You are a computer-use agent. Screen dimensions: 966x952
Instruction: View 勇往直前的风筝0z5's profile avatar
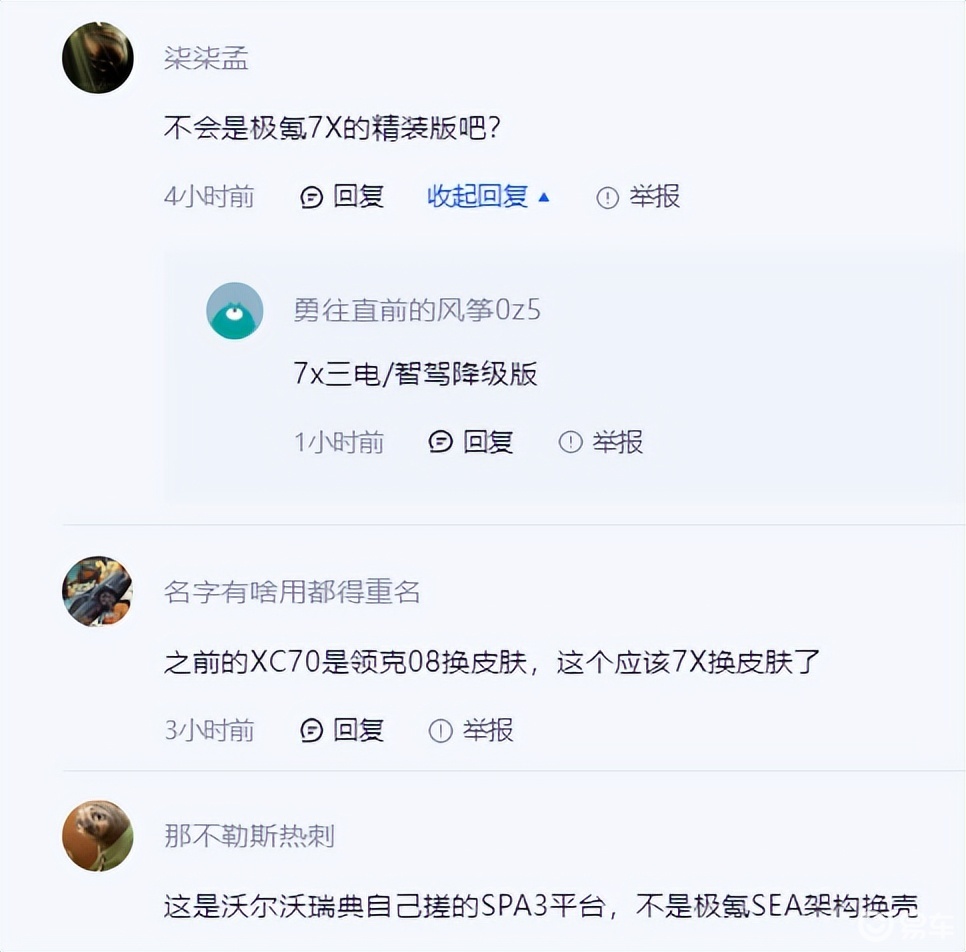point(235,310)
